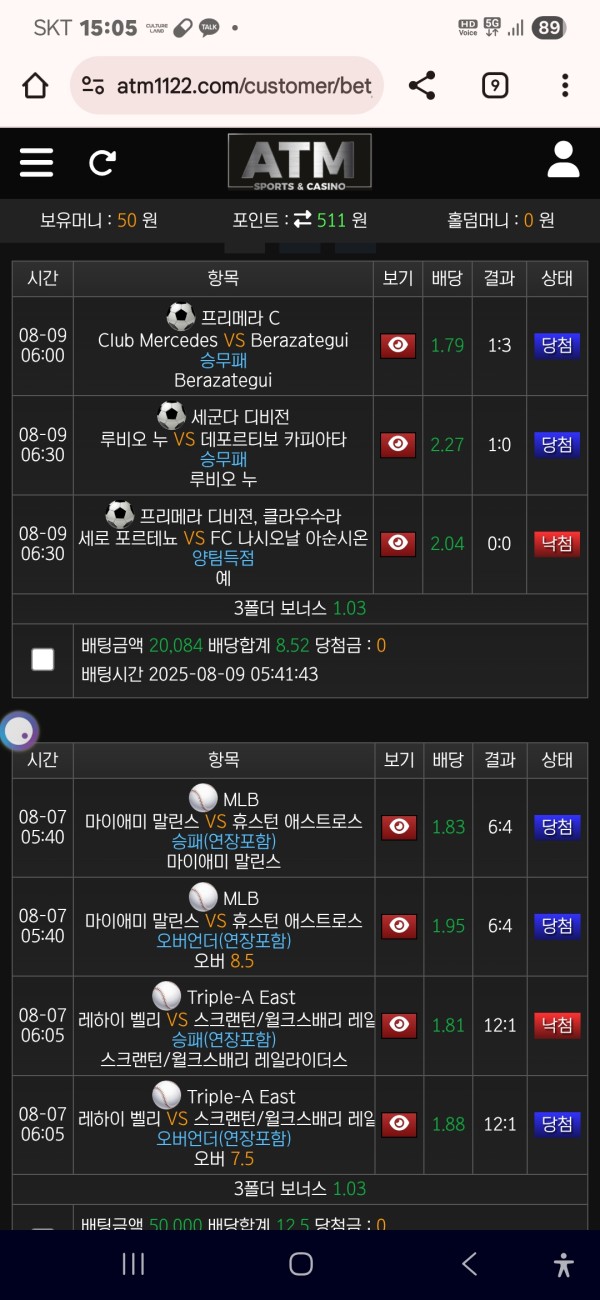Open the hamburger menu

pos(37,162)
